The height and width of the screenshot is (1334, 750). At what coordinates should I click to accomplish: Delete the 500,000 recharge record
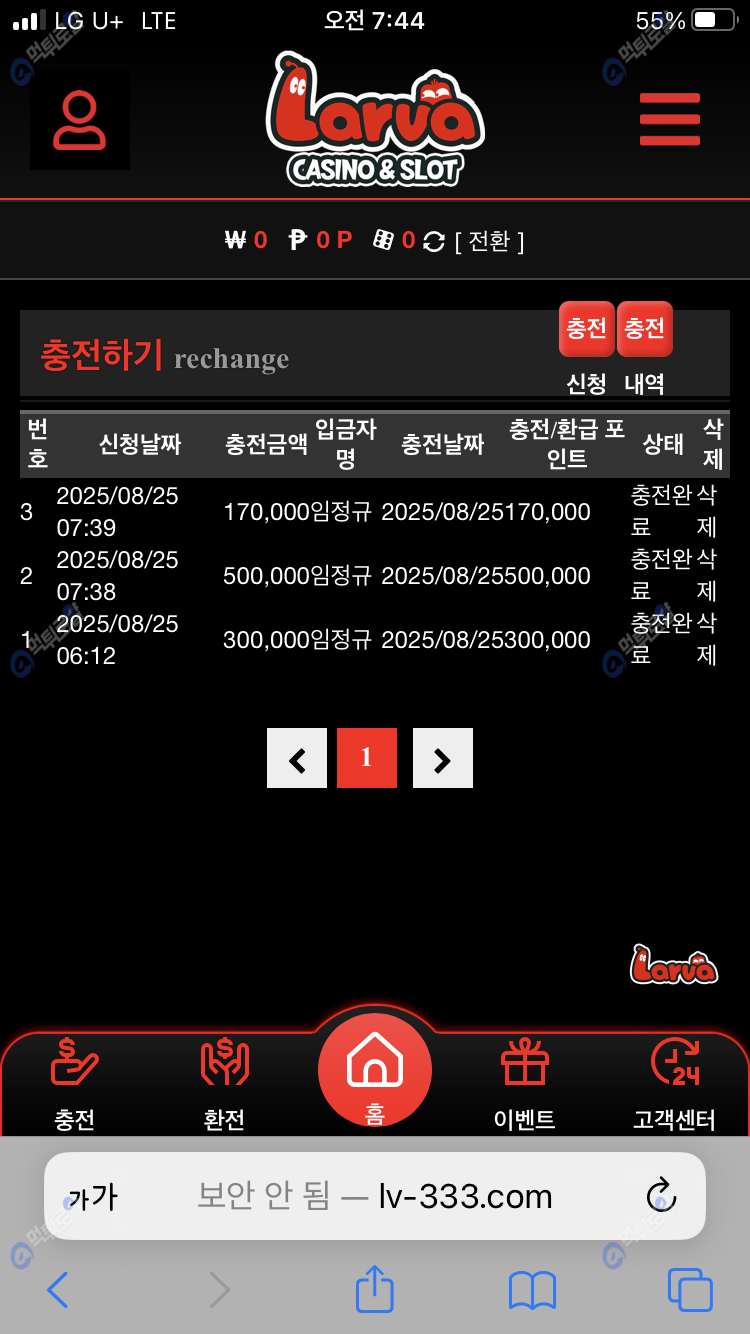(x=707, y=575)
